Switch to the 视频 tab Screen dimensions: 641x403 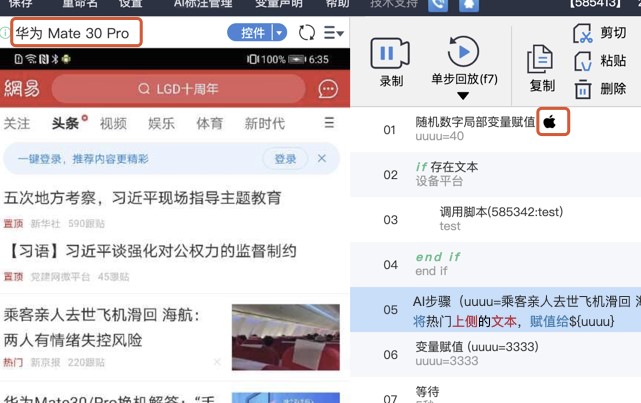pos(113,124)
